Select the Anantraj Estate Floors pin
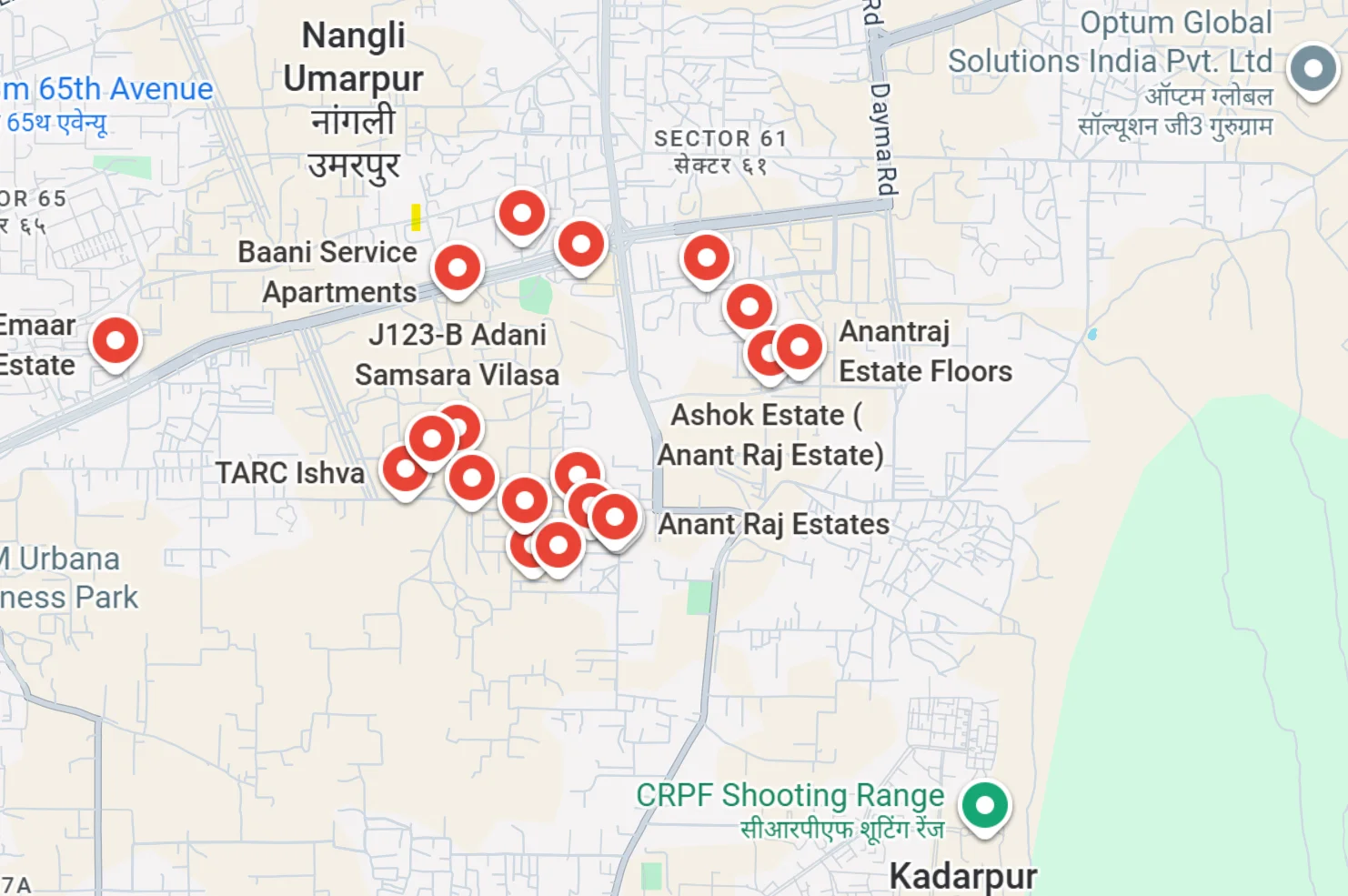The height and width of the screenshot is (896, 1348). [x=800, y=347]
